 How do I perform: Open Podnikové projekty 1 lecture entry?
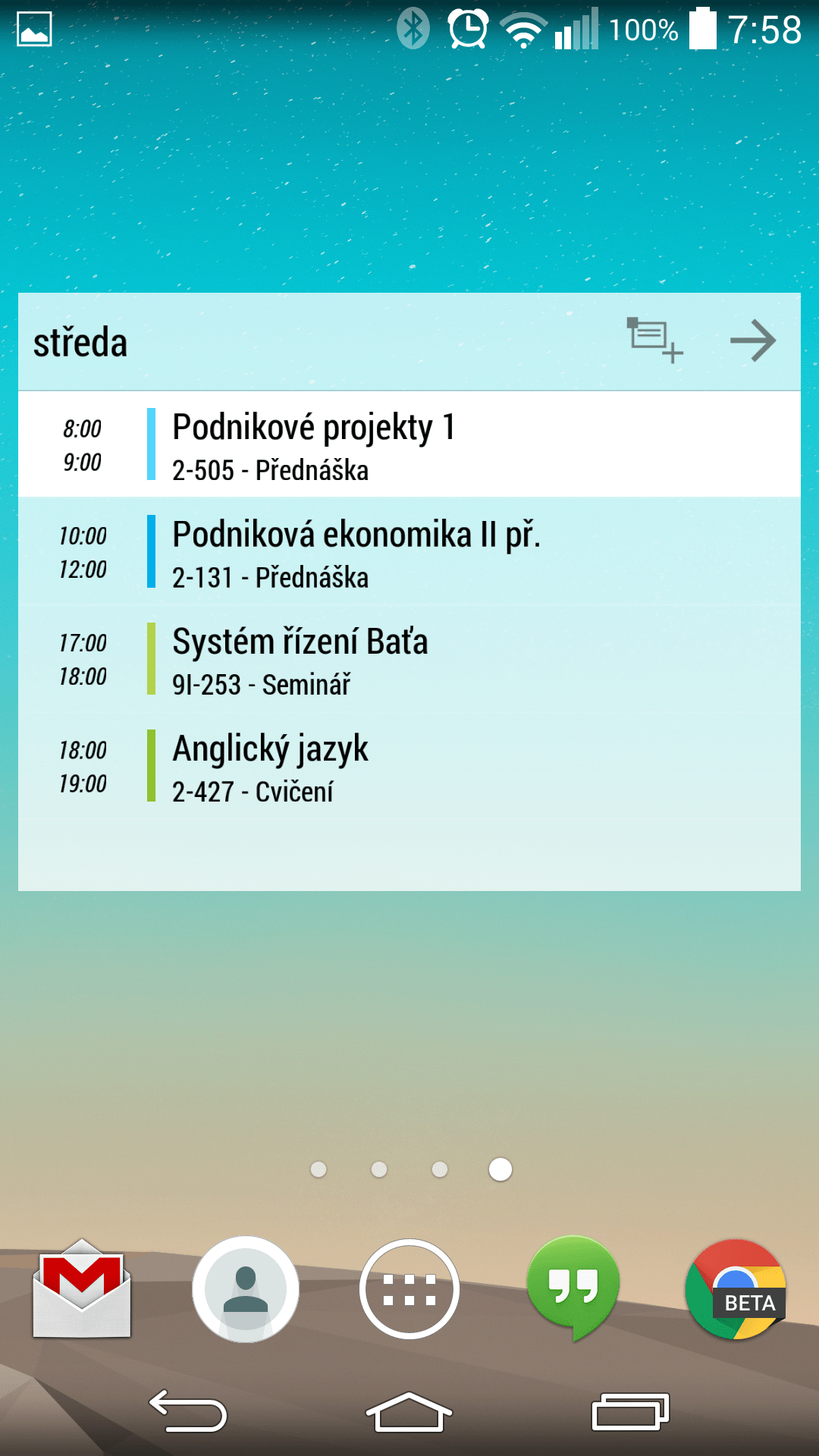coord(409,445)
